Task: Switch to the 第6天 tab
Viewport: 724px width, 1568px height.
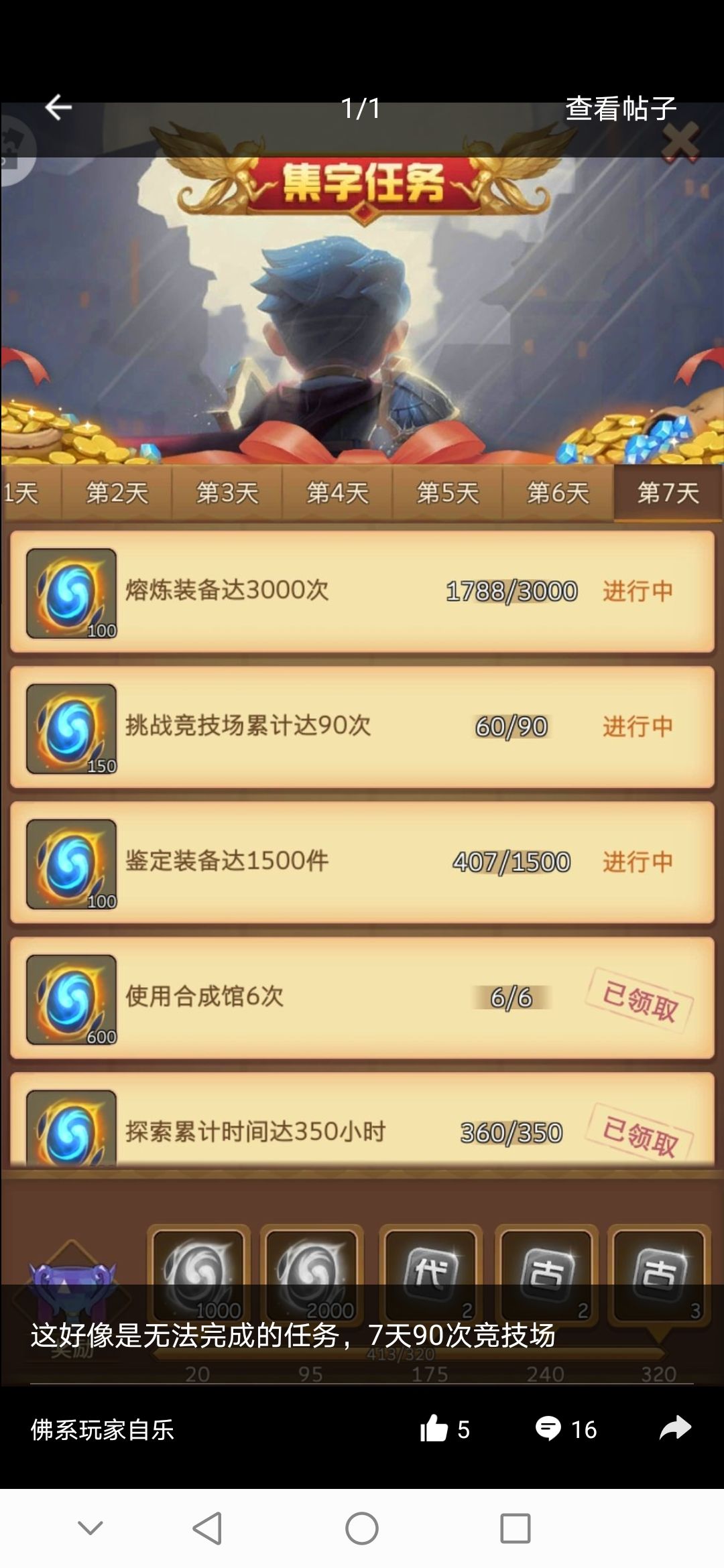Action: pyautogui.click(x=557, y=491)
